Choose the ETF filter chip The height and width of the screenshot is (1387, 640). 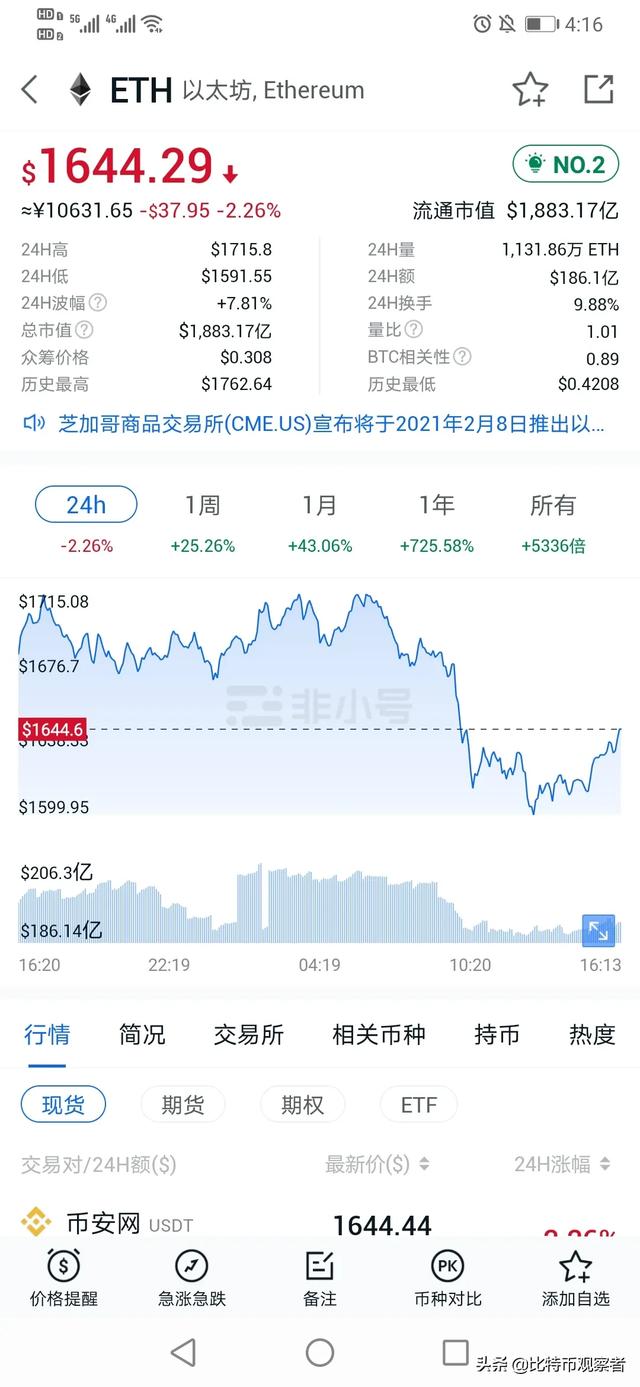[418, 1105]
